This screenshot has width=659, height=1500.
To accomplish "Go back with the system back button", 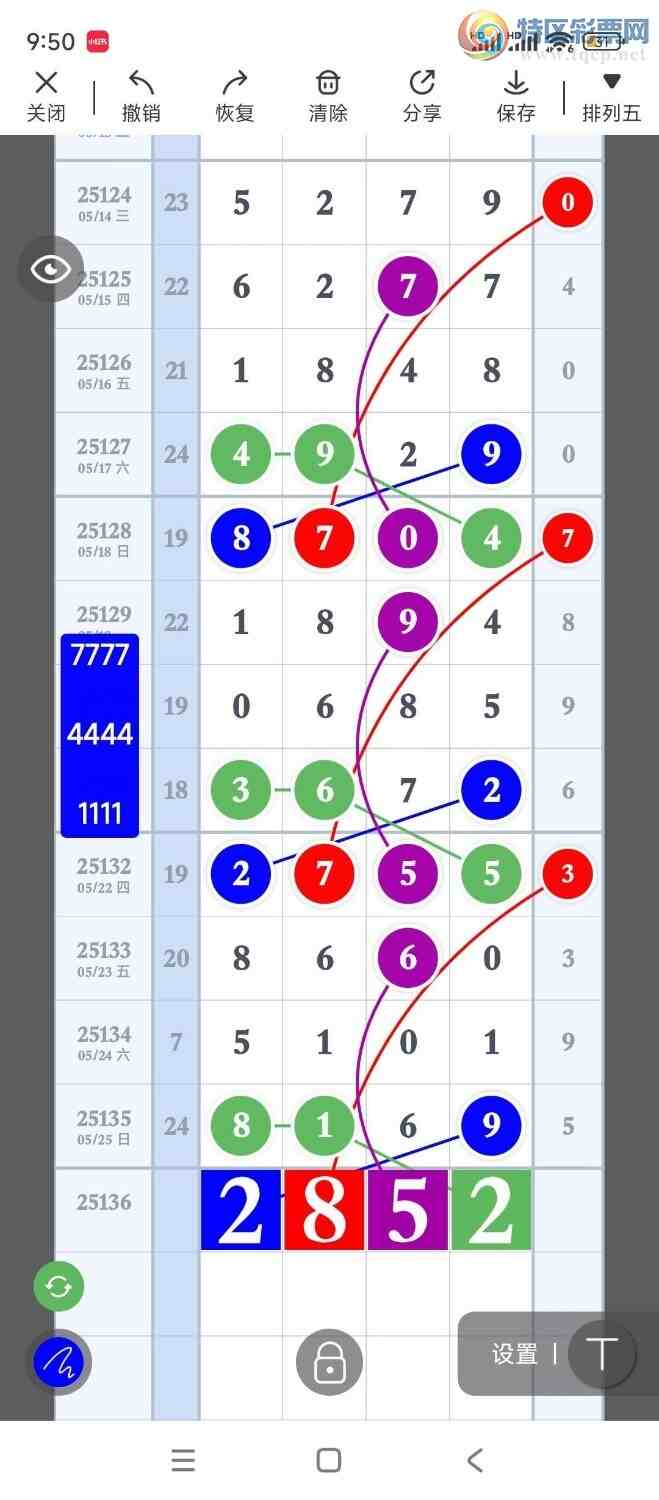I will pos(475,1460).
